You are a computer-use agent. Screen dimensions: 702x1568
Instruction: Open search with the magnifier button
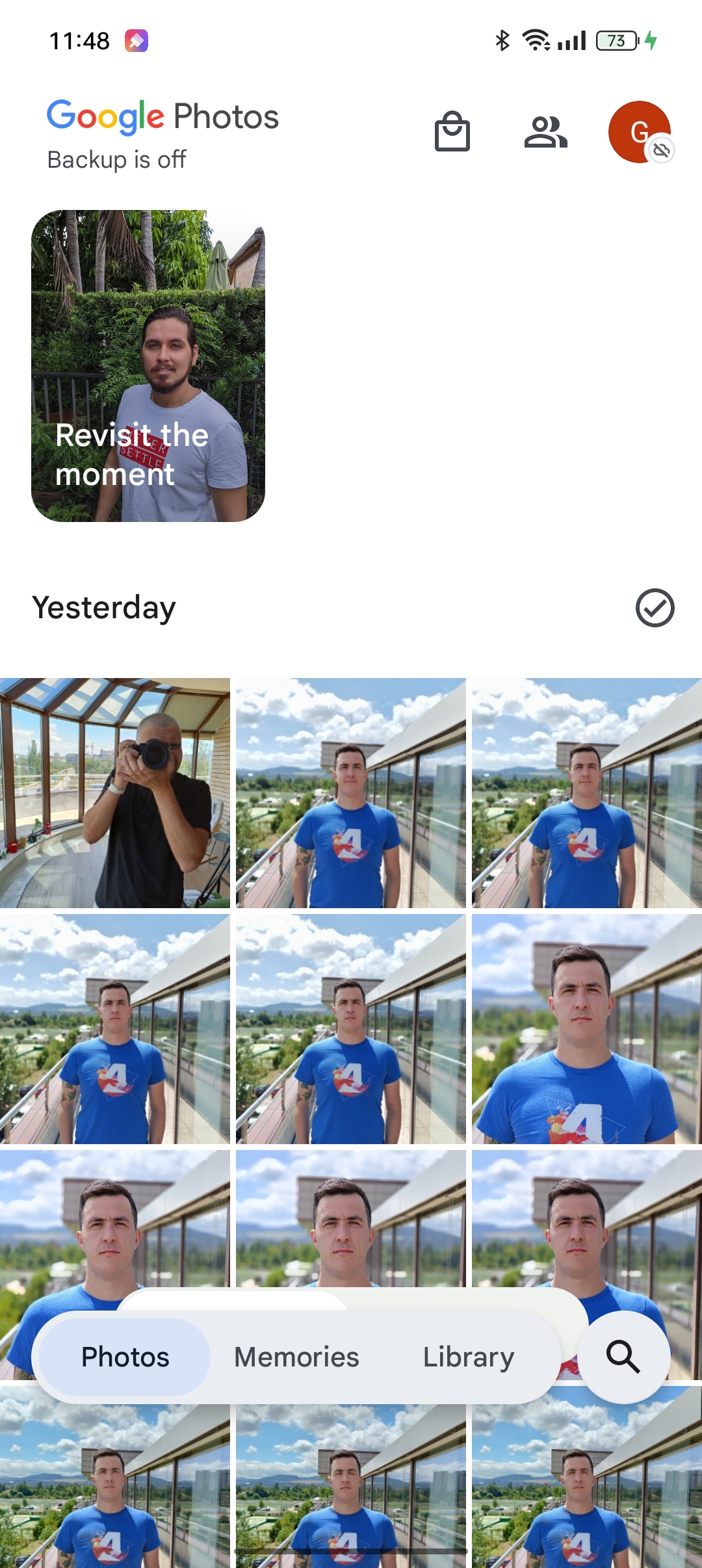coord(623,1357)
